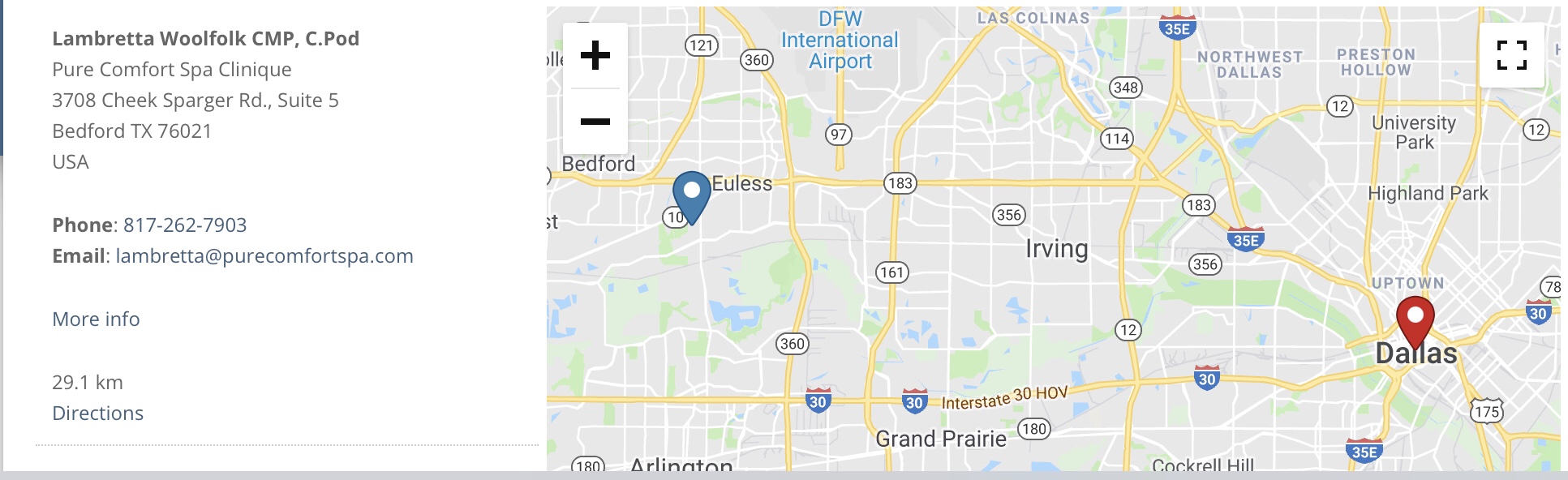Open More info for Lambretta Woolfolk
This screenshot has width=1568, height=480.
click(x=96, y=319)
